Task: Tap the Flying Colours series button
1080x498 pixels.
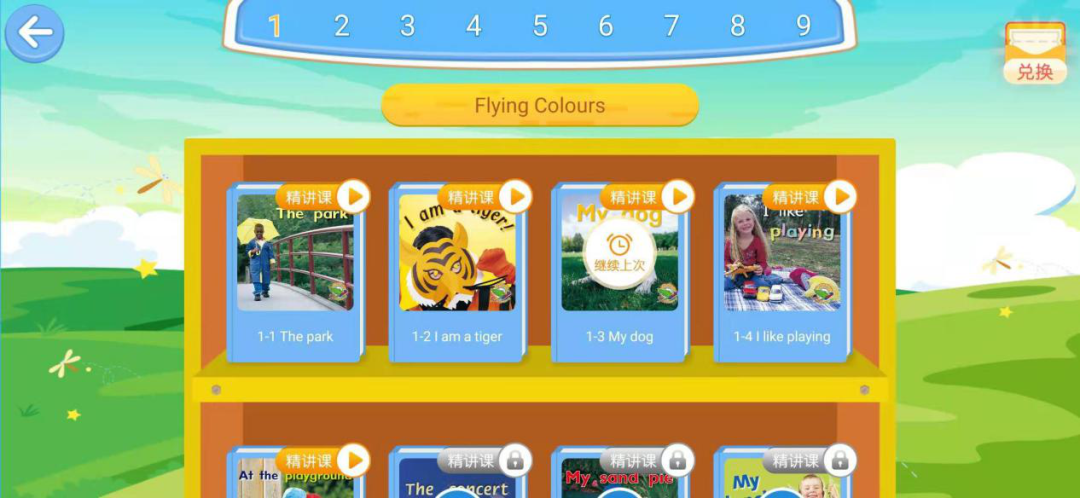Action: click(x=539, y=105)
